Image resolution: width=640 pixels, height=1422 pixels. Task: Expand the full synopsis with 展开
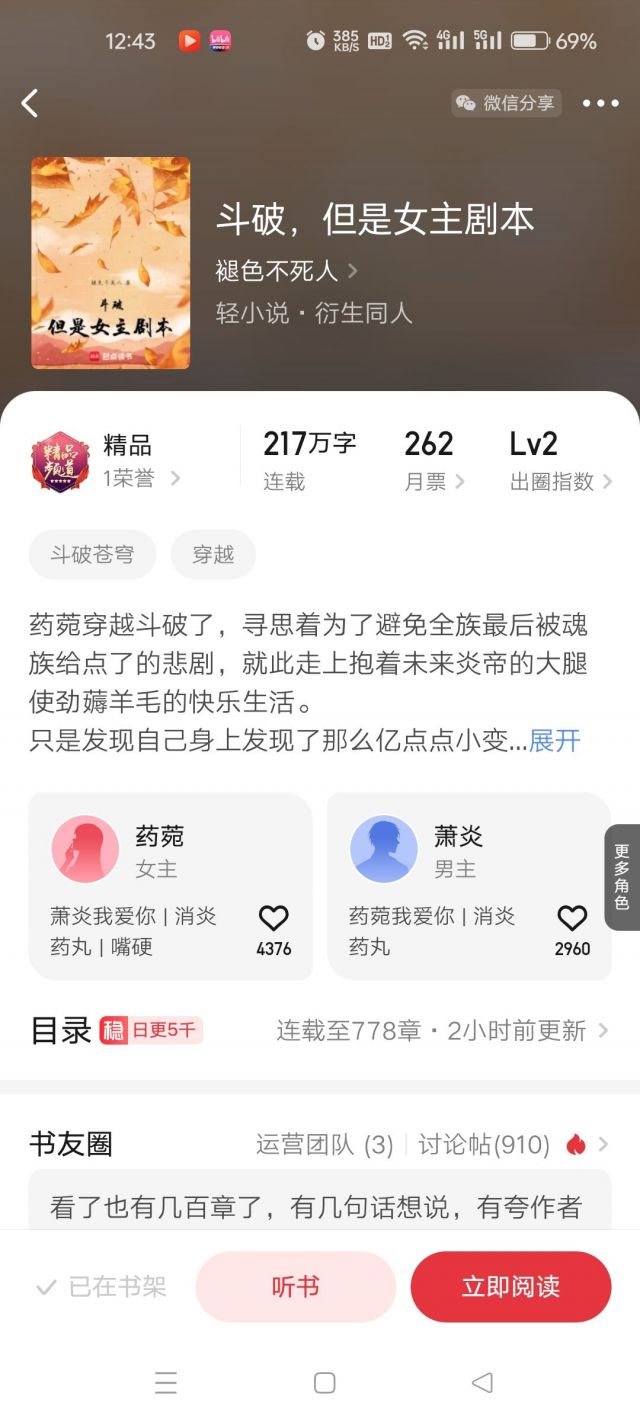pyautogui.click(x=554, y=741)
